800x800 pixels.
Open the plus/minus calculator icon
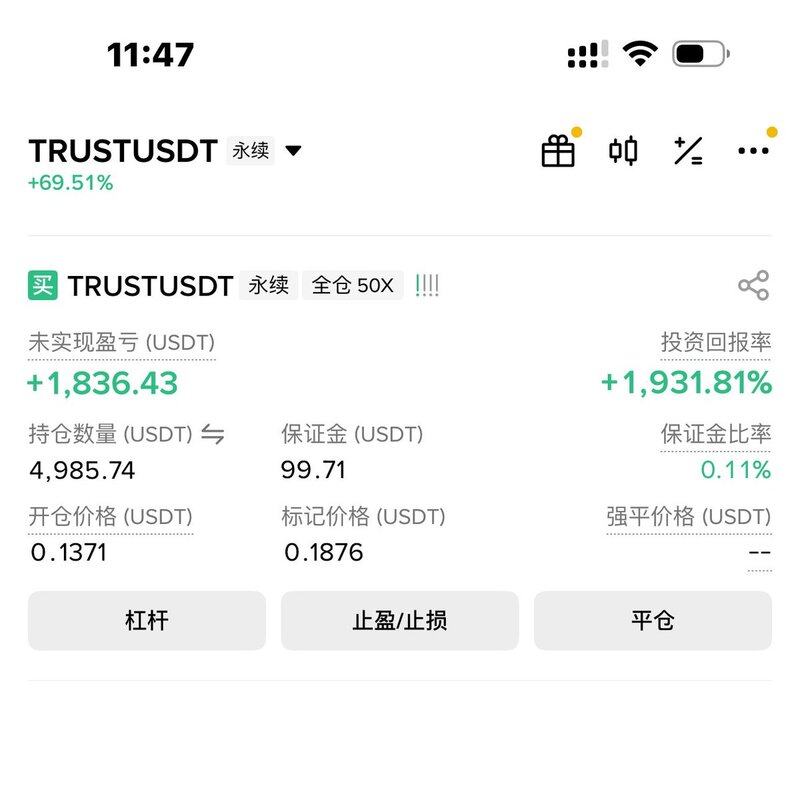(x=688, y=151)
